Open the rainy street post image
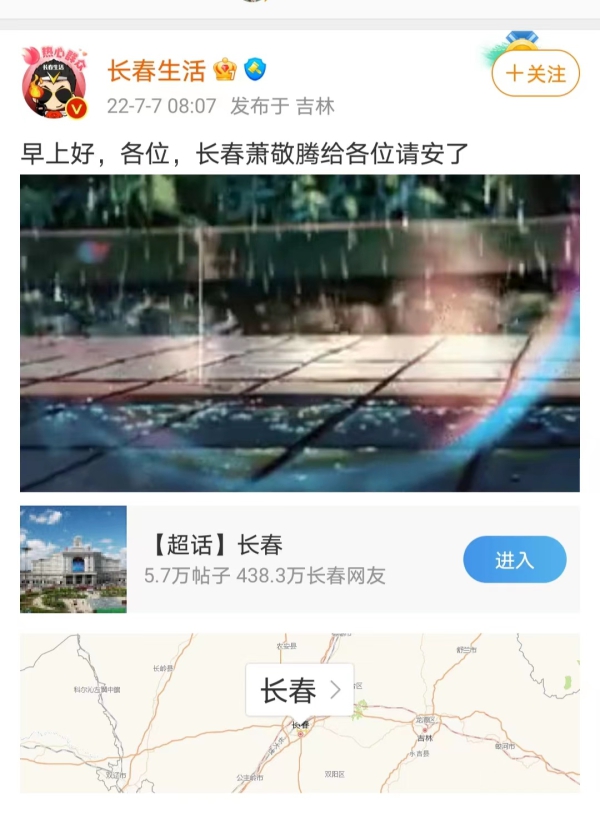Screen dimensions: 600x832 (x=300, y=333)
